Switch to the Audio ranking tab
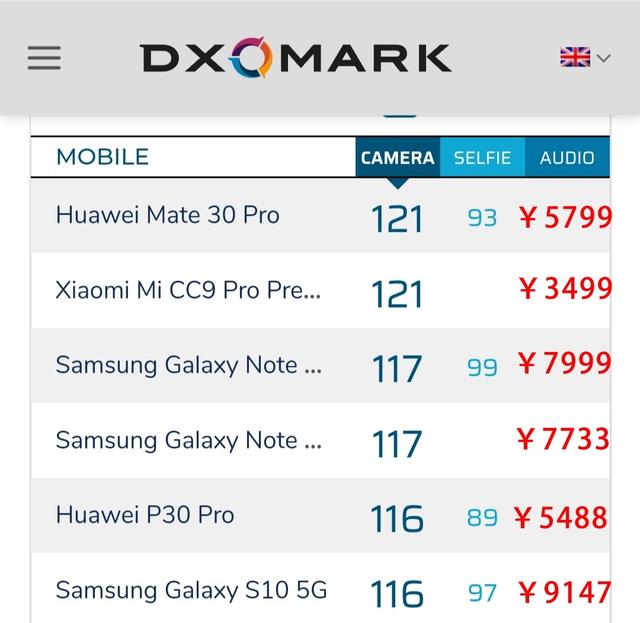Viewport: 640px width, 623px height. coord(567,158)
